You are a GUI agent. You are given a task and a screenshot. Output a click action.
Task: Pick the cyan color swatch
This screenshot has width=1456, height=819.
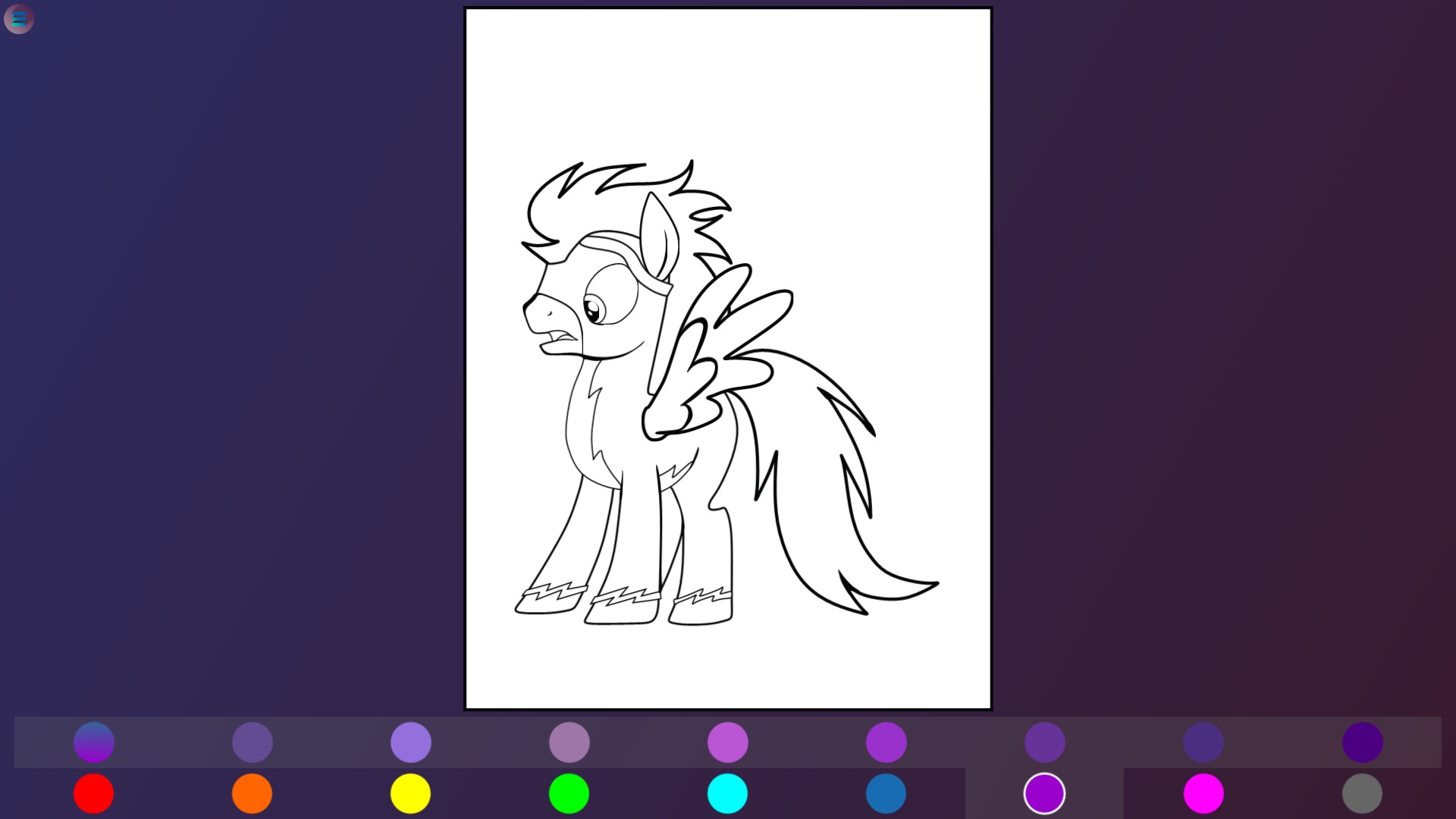[727, 793]
